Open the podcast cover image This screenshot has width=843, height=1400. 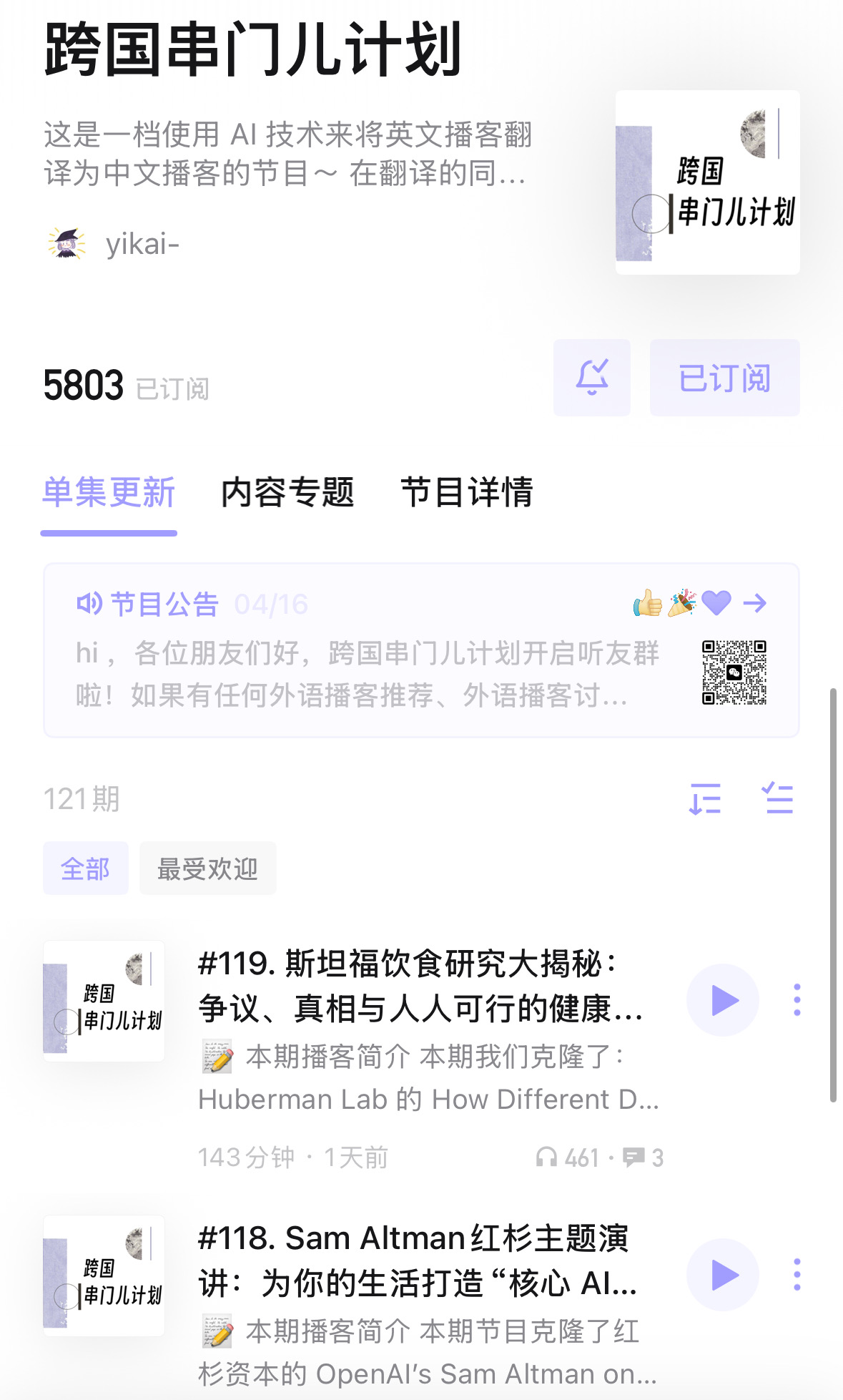pos(707,182)
